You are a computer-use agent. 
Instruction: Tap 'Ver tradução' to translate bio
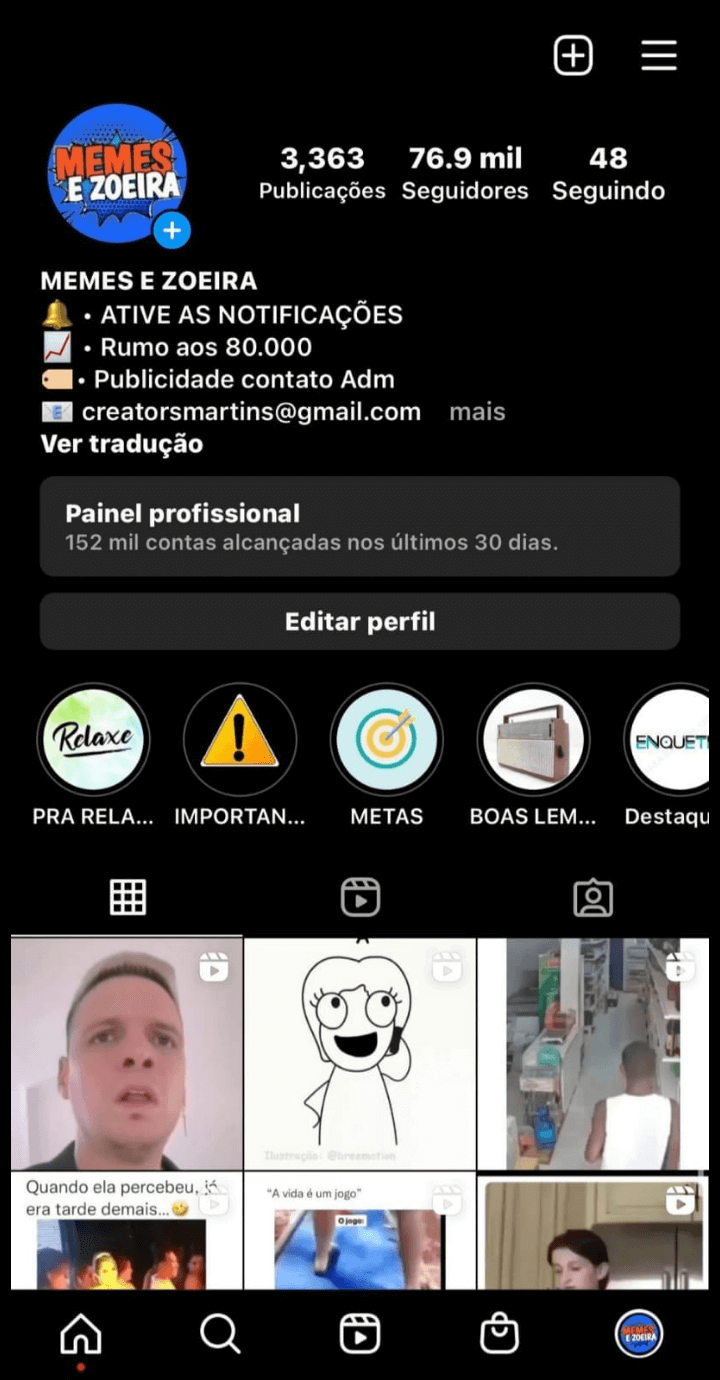tap(122, 444)
